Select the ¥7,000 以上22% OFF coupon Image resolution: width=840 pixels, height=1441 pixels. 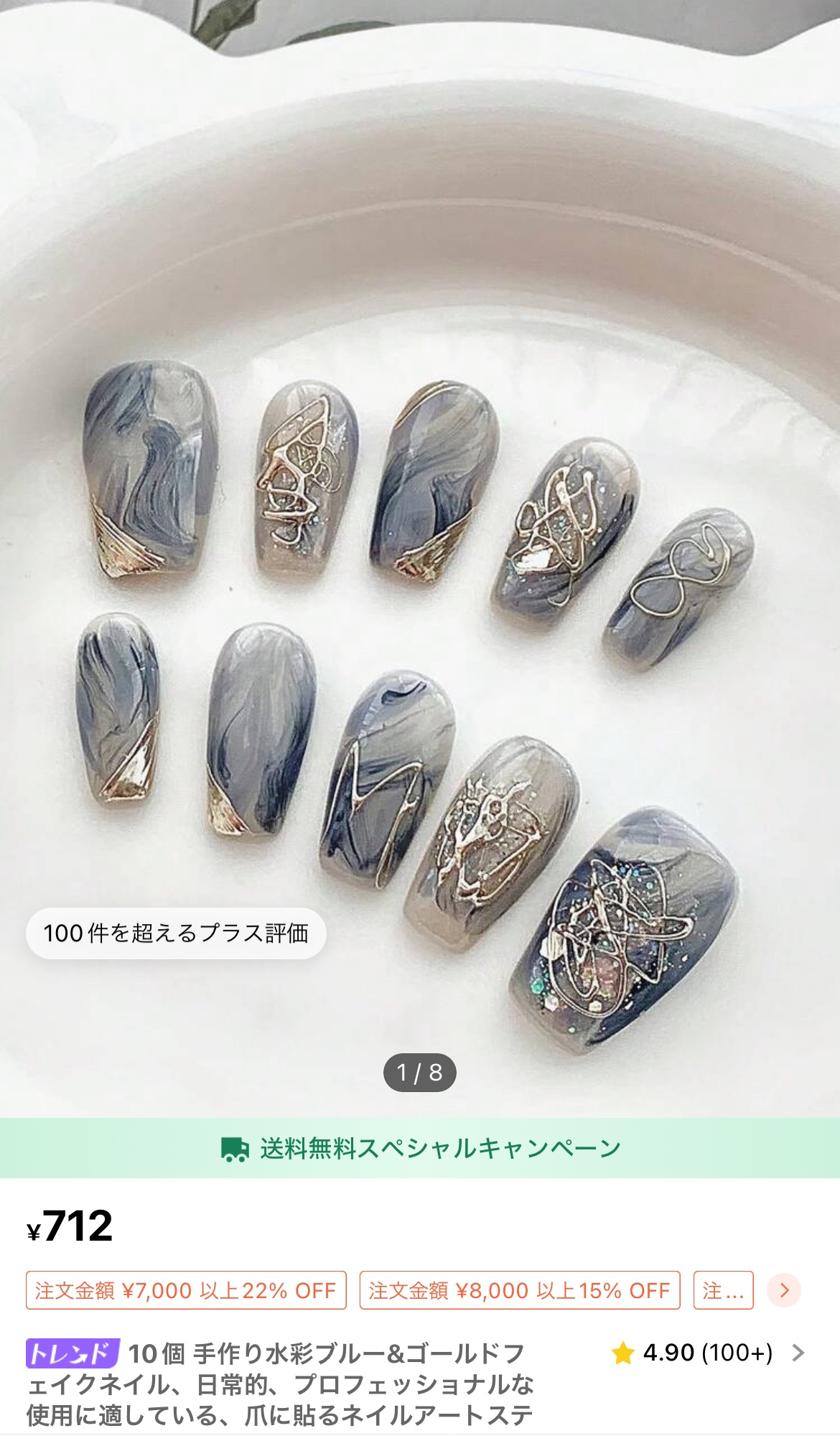pos(186,1290)
